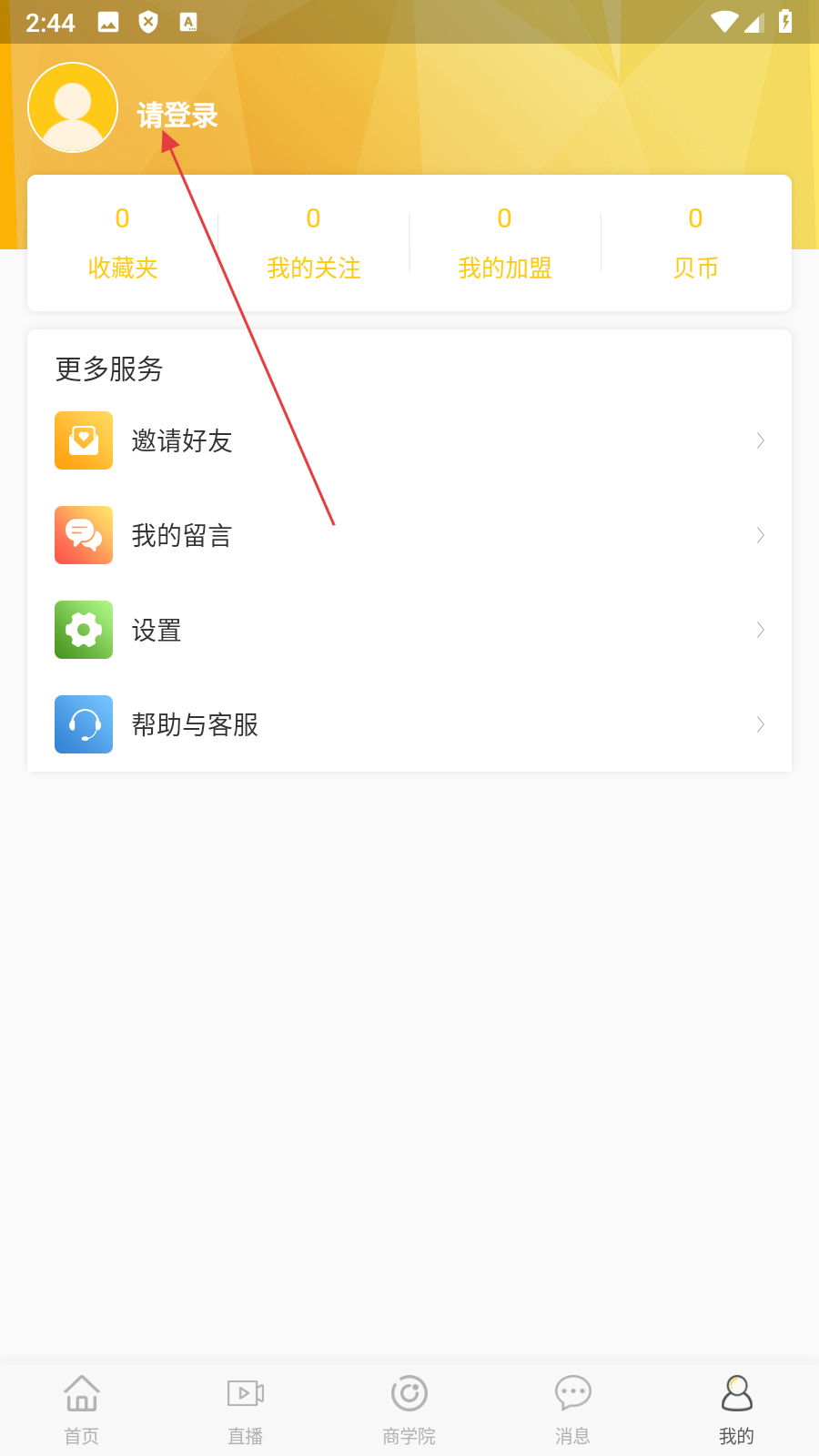
Task: Open 收藏夹 favorites
Action: (x=123, y=244)
